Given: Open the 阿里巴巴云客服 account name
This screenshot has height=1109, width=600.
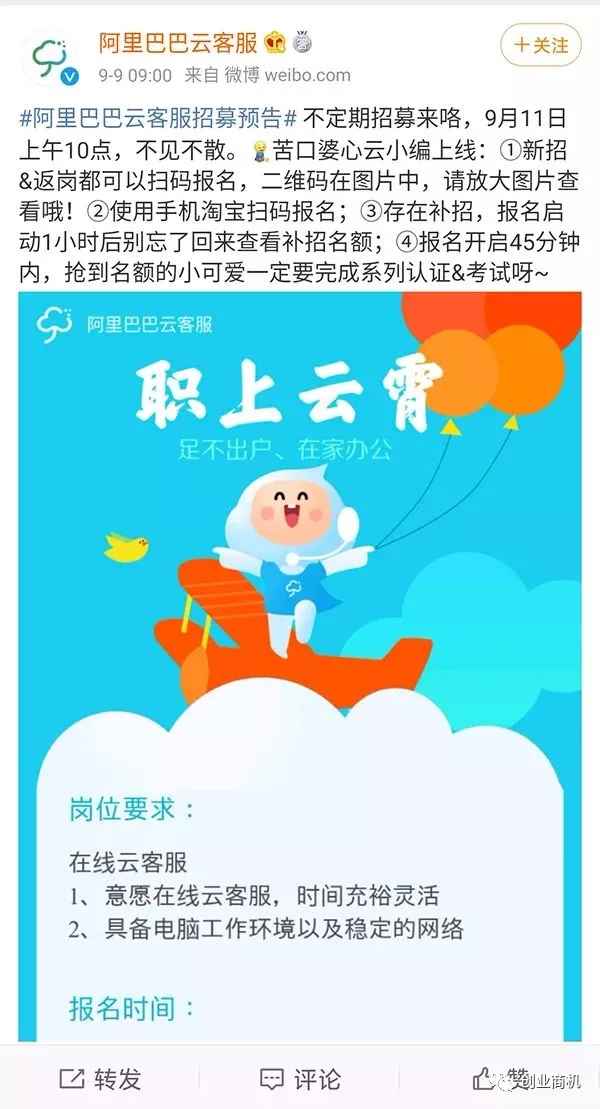Looking at the screenshot, I should pyautogui.click(x=177, y=42).
